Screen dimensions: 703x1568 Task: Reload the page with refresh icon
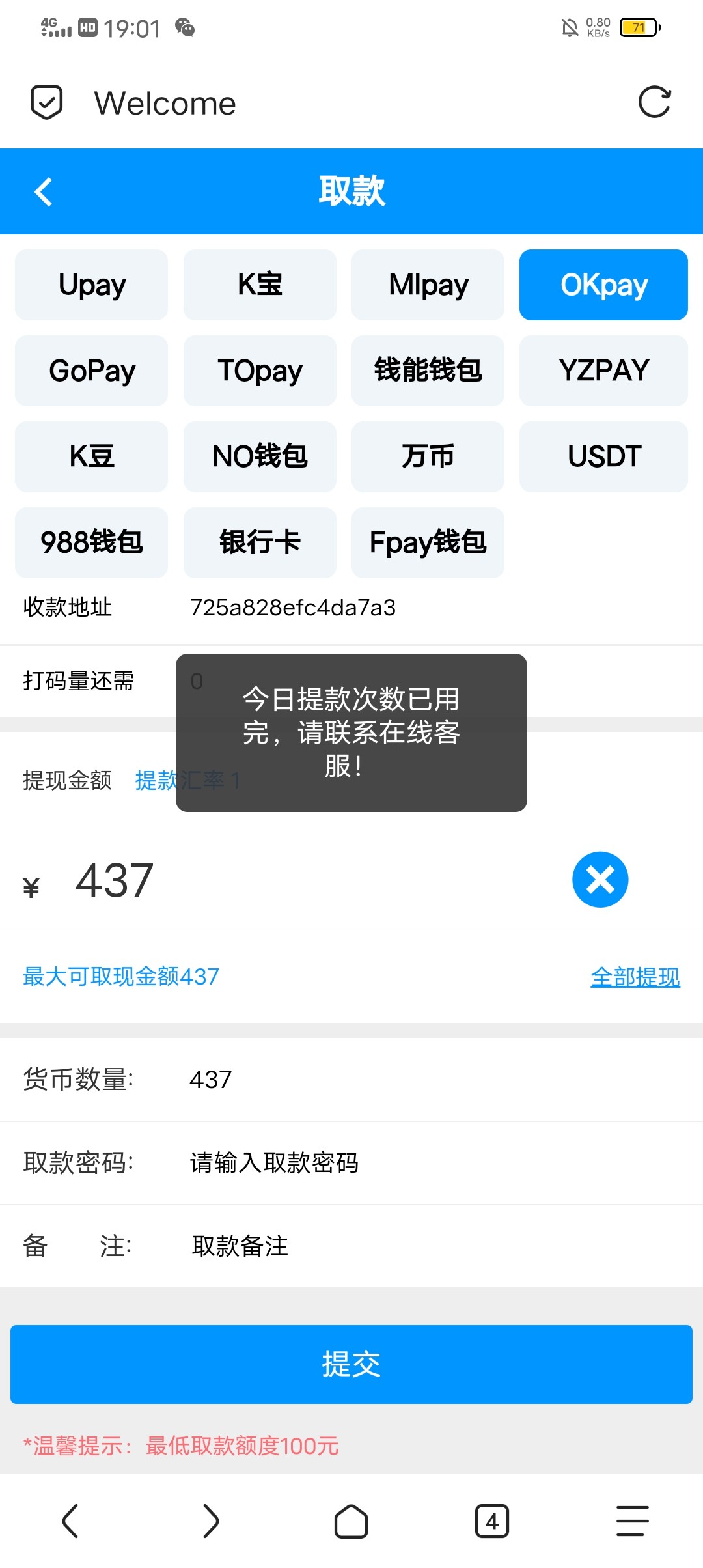[x=654, y=102]
